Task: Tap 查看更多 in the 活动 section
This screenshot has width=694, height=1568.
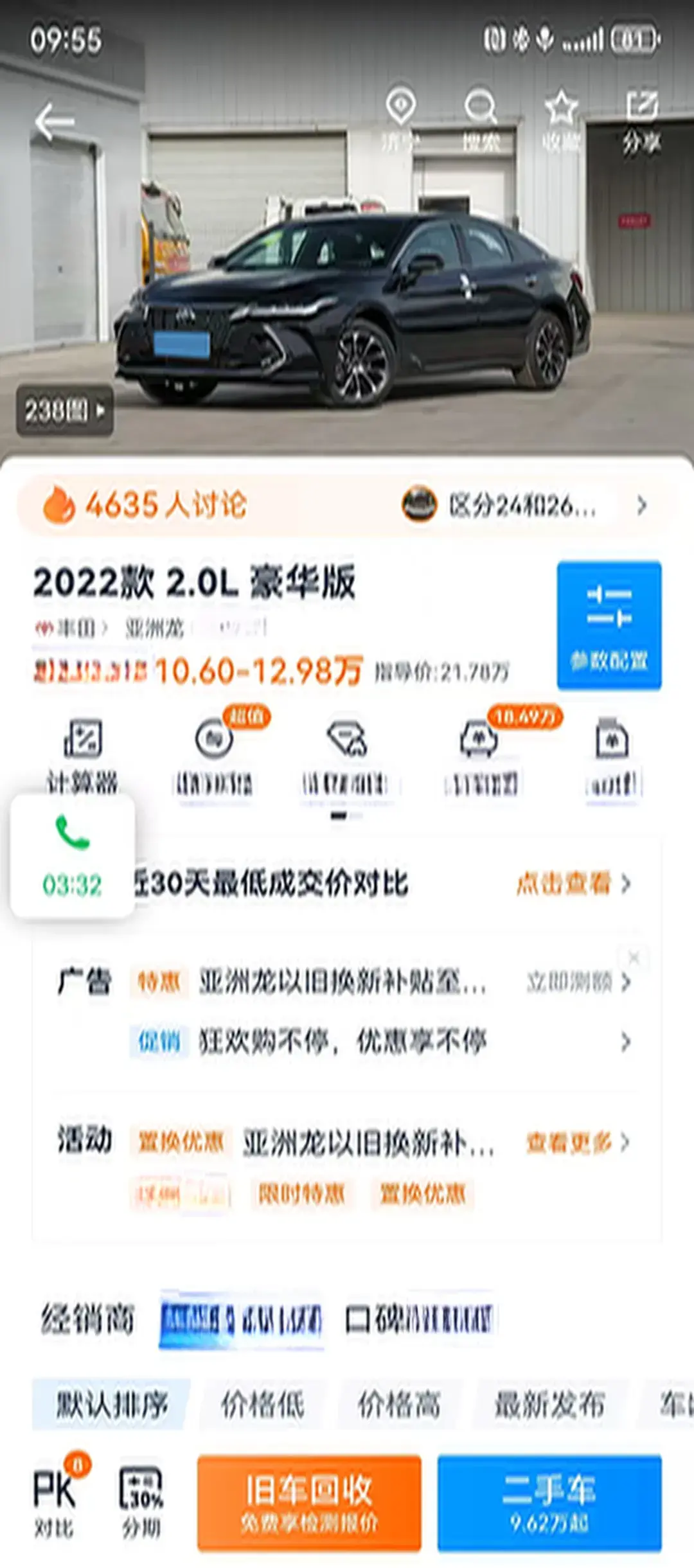Action: coord(576,1143)
